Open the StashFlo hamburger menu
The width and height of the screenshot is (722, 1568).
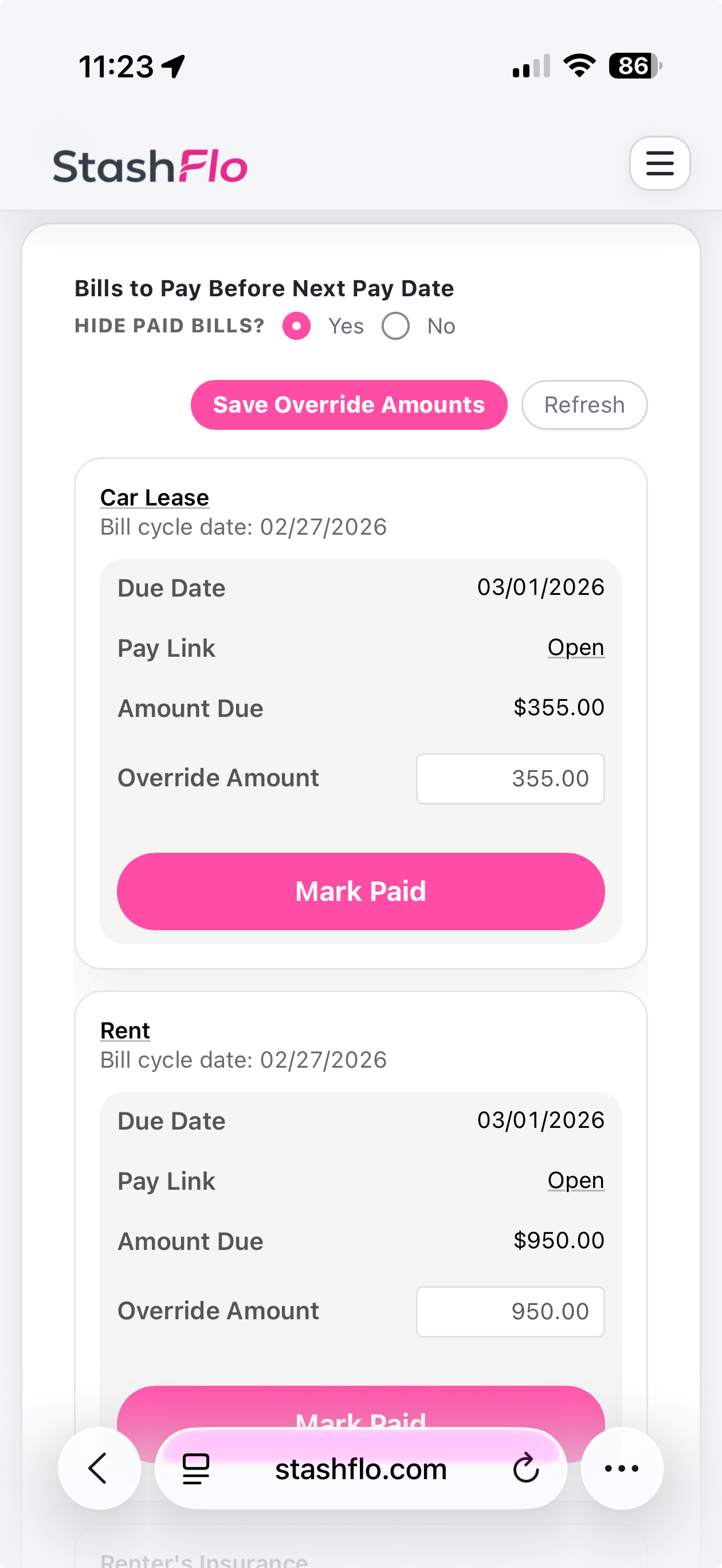[660, 163]
